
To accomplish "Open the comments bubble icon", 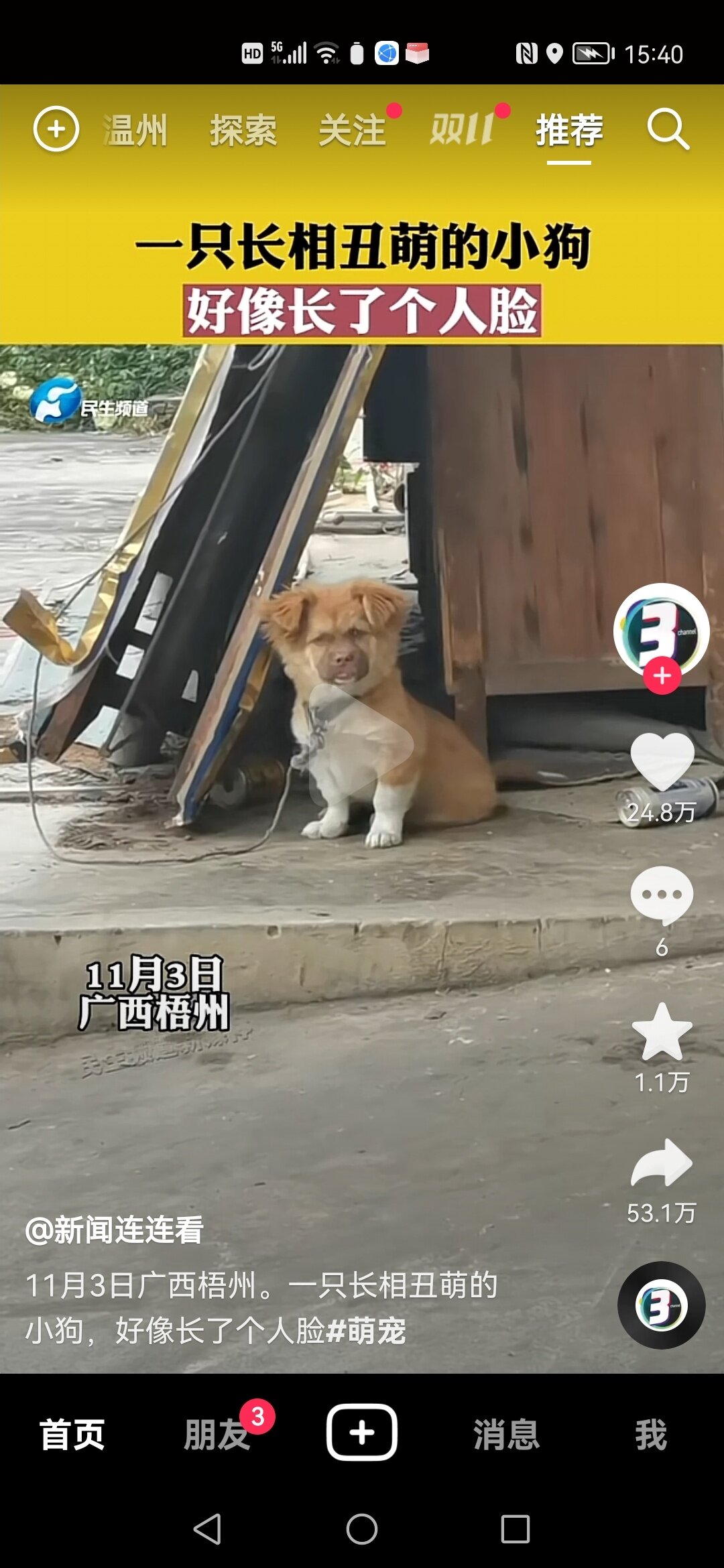I will coord(662,895).
